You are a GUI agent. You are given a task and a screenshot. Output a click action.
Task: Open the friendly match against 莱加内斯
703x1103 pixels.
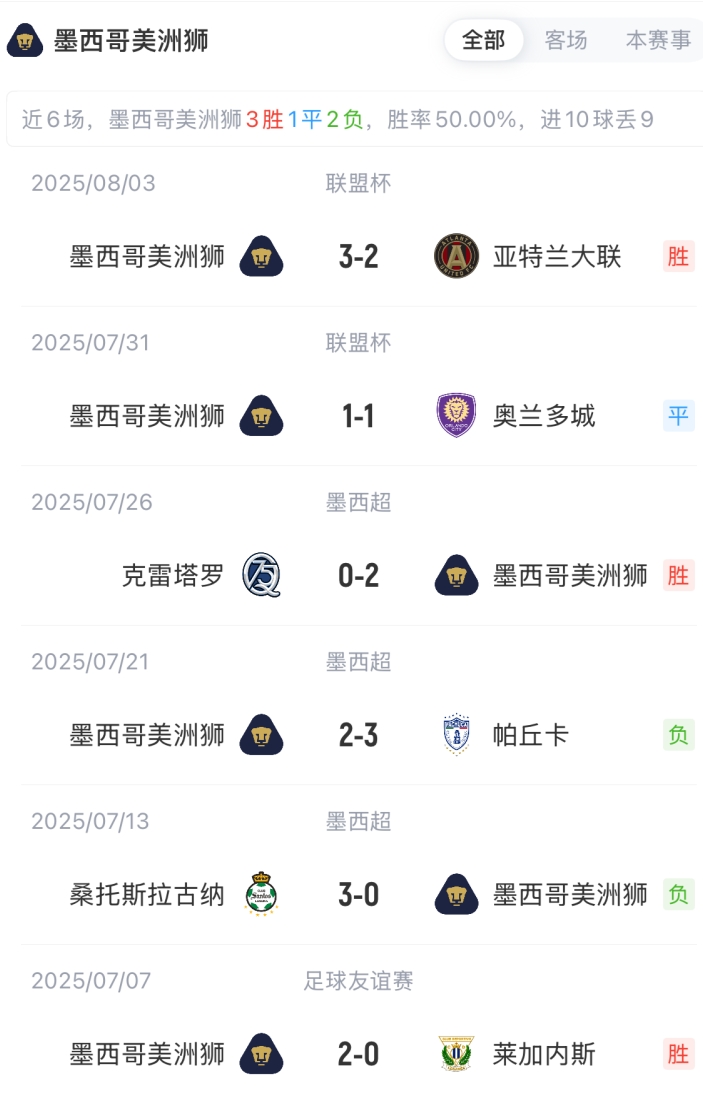358,1054
